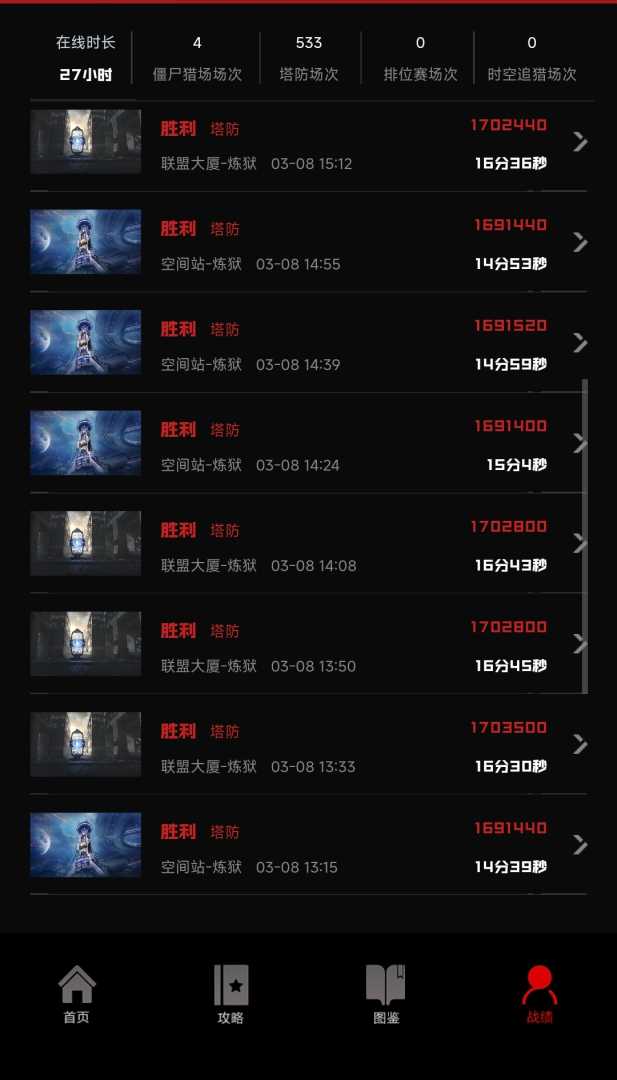View details of match at 03-08 14:39

[x=308, y=343]
